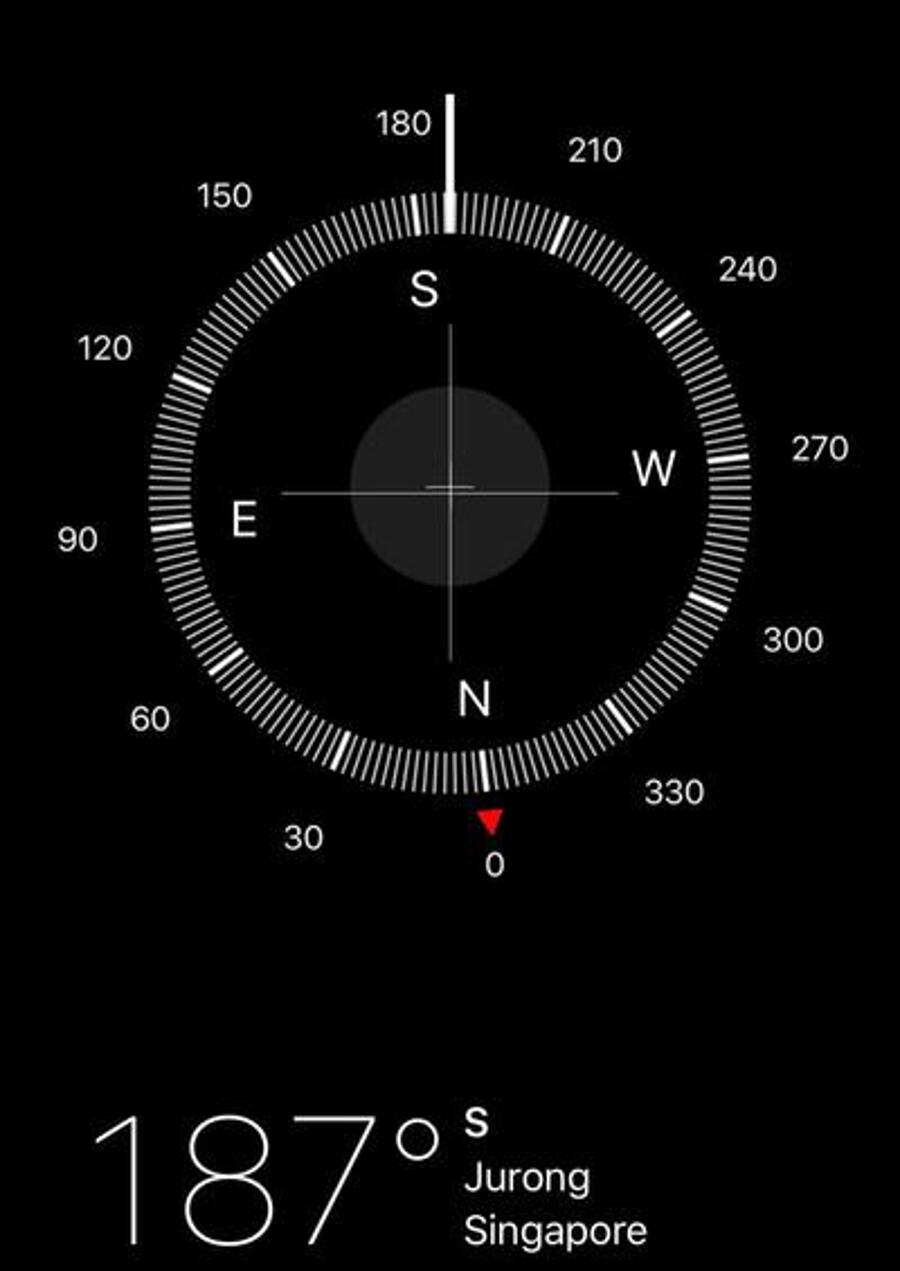Tap the compass dial to lock bearing
The width and height of the screenshot is (900, 1271).
pos(450,490)
